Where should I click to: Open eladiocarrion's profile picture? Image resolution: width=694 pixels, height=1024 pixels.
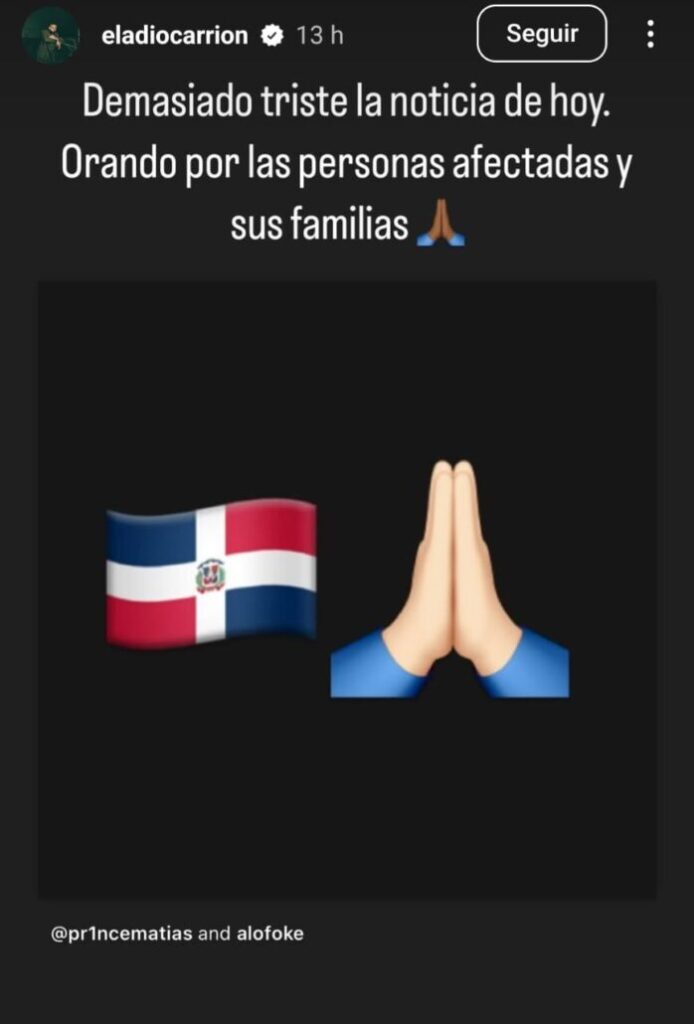pos(50,35)
